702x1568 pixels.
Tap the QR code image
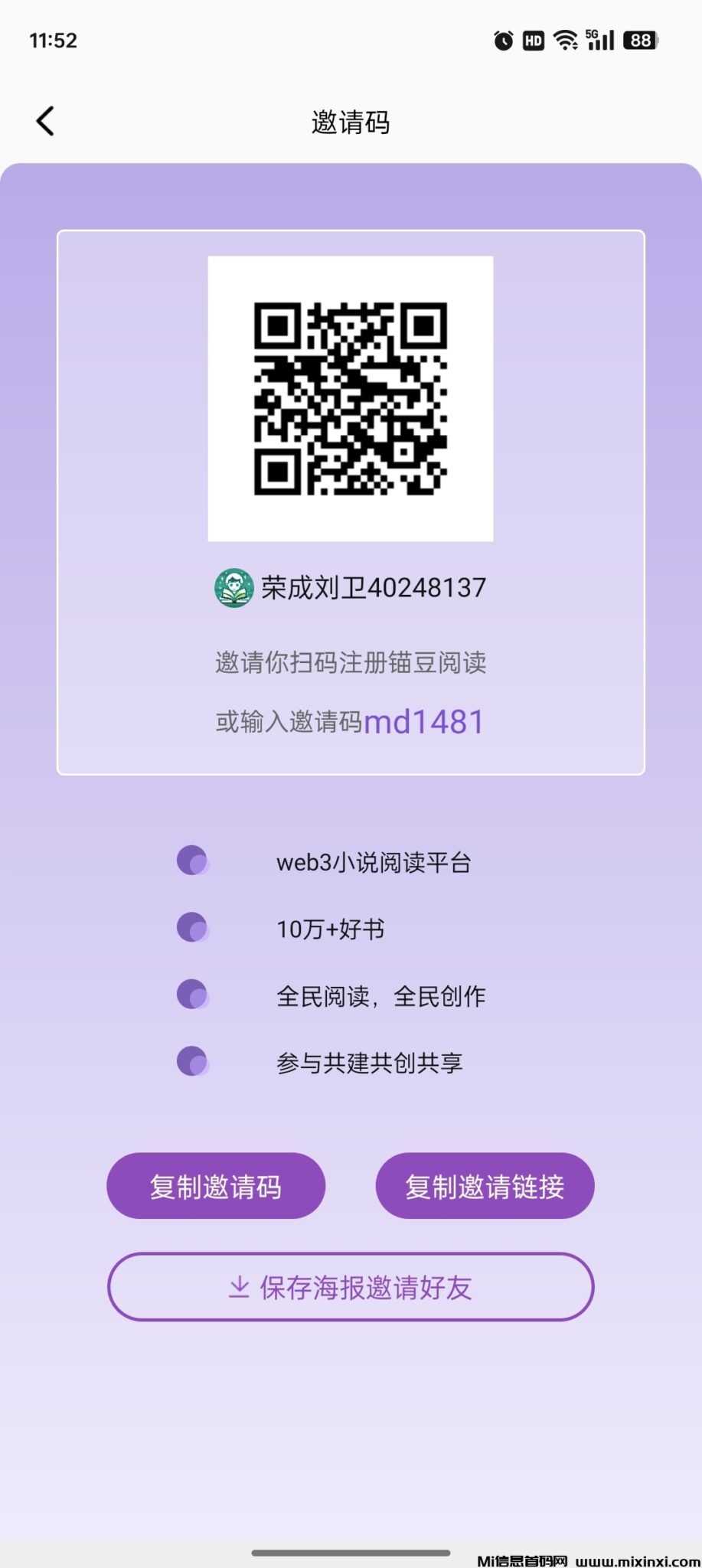pyautogui.click(x=350, y=398)
